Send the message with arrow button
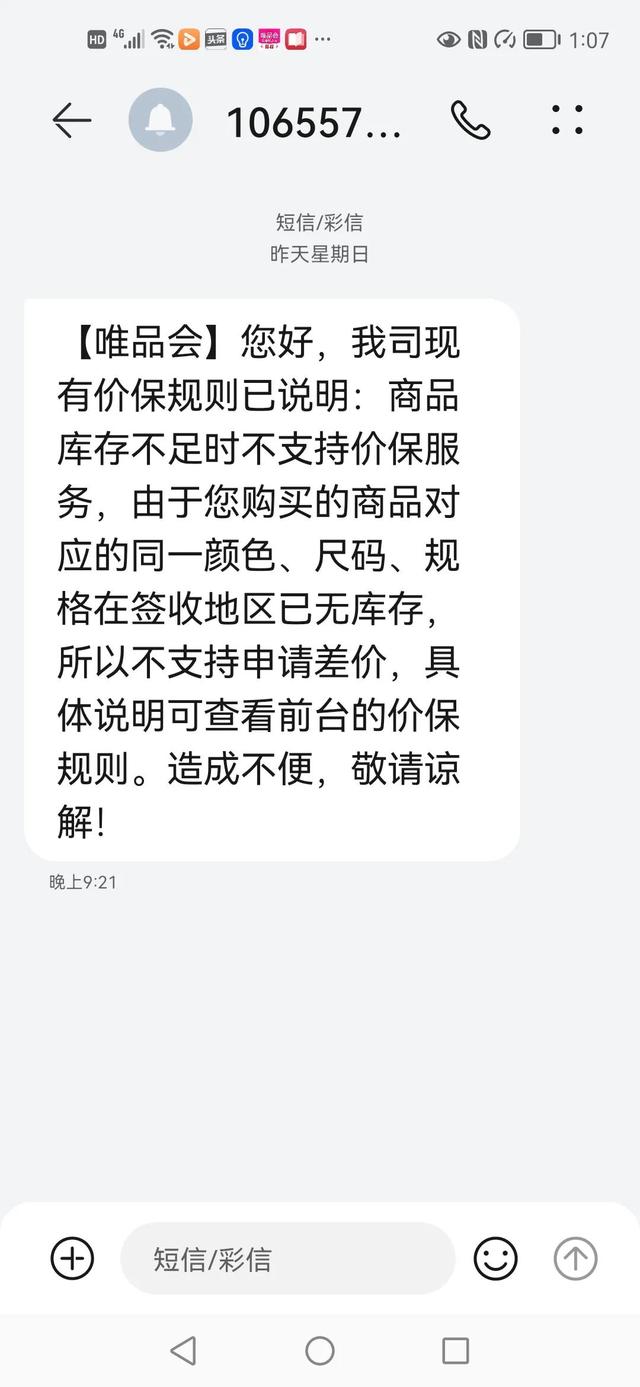The height and width of the screenshot is (1387, 640). pos(575,1258)
